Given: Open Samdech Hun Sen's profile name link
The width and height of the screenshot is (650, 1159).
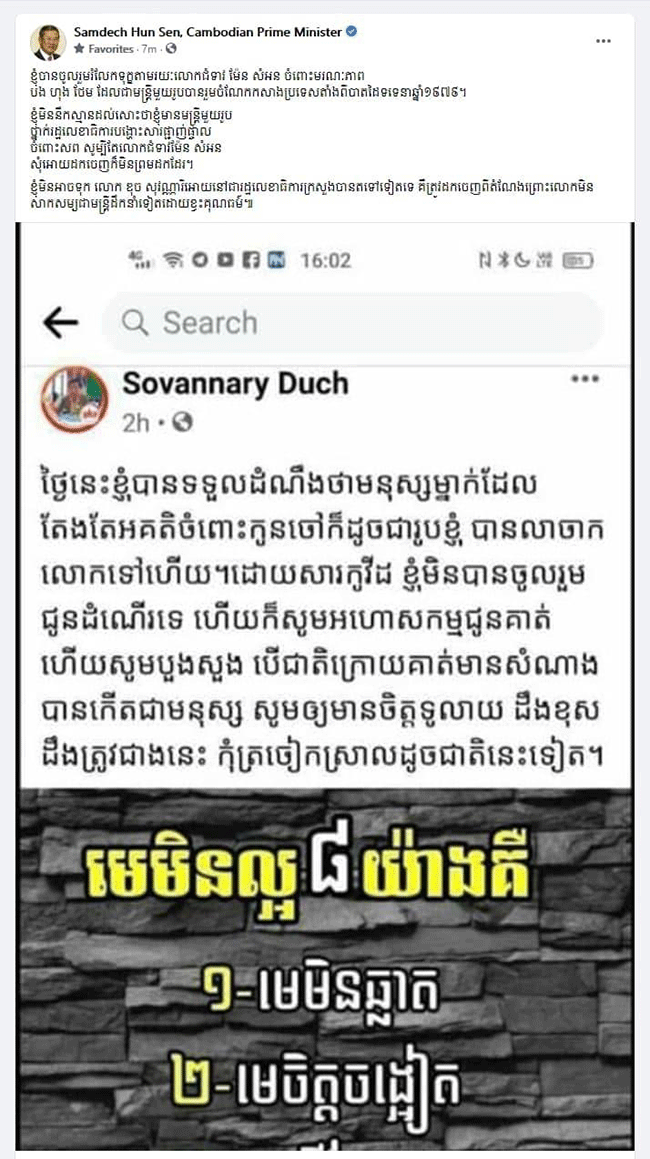Looking at the screenshot, I should [x=207, y=32].
